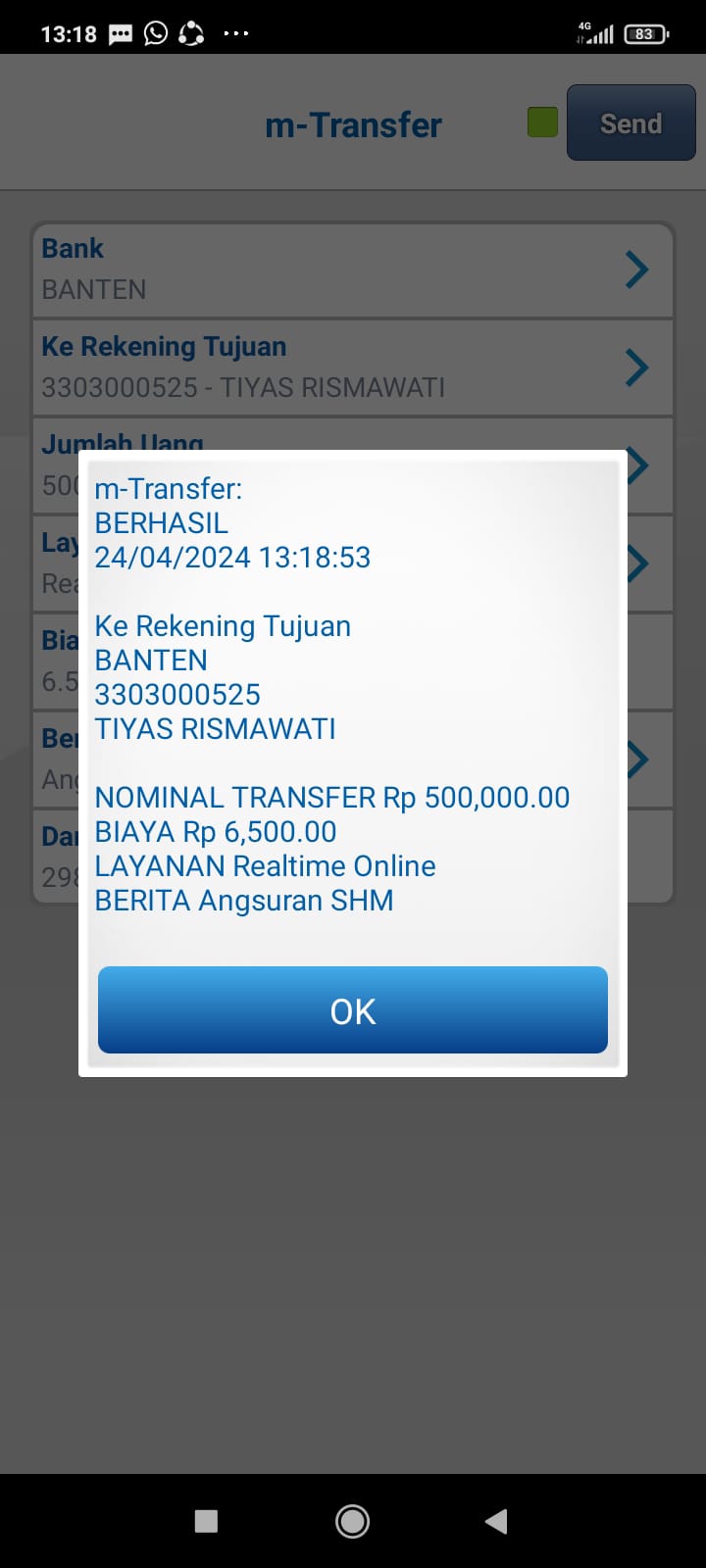Viewport: 706px width, 1568px height.
Task: Go back using the system back button
Action: coord(496,1520)
